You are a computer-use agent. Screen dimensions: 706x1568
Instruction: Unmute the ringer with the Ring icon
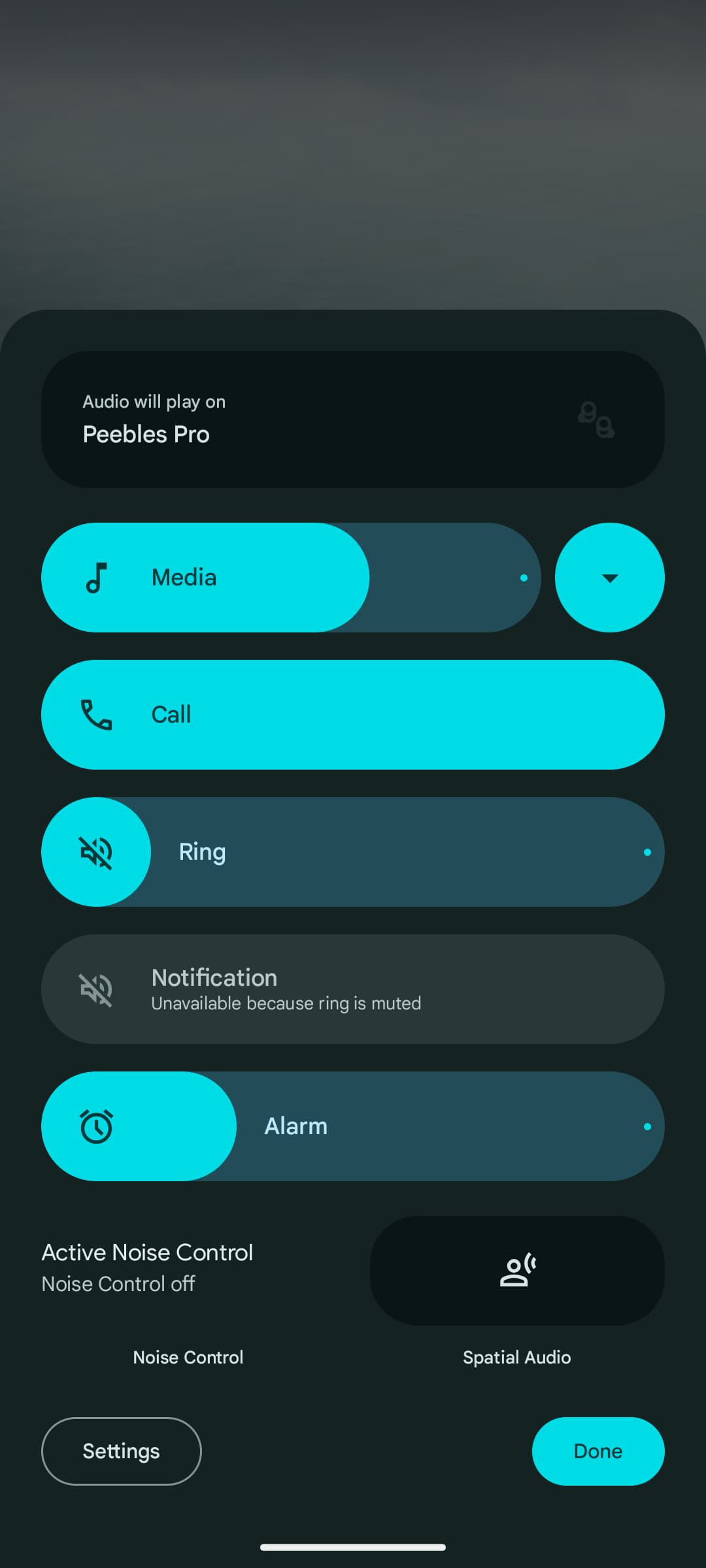click(x=96, y=852)
